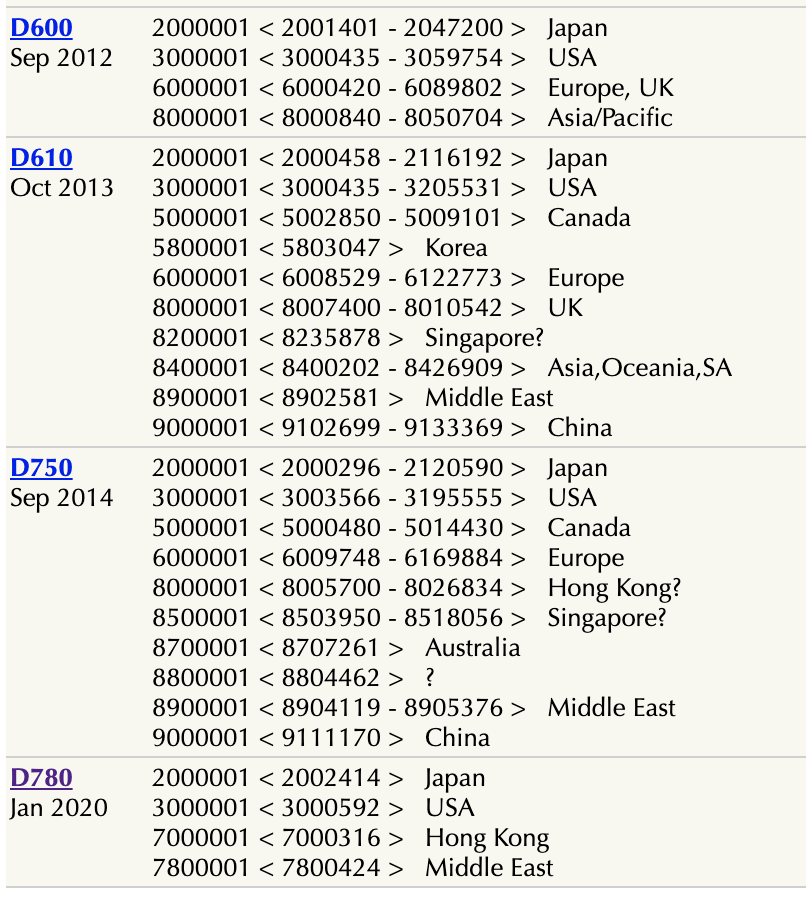The height and width of the screenshot is (910, 806).
Task: Open the D610 model link
Action: pyautogui.click(x=41, y=157)
